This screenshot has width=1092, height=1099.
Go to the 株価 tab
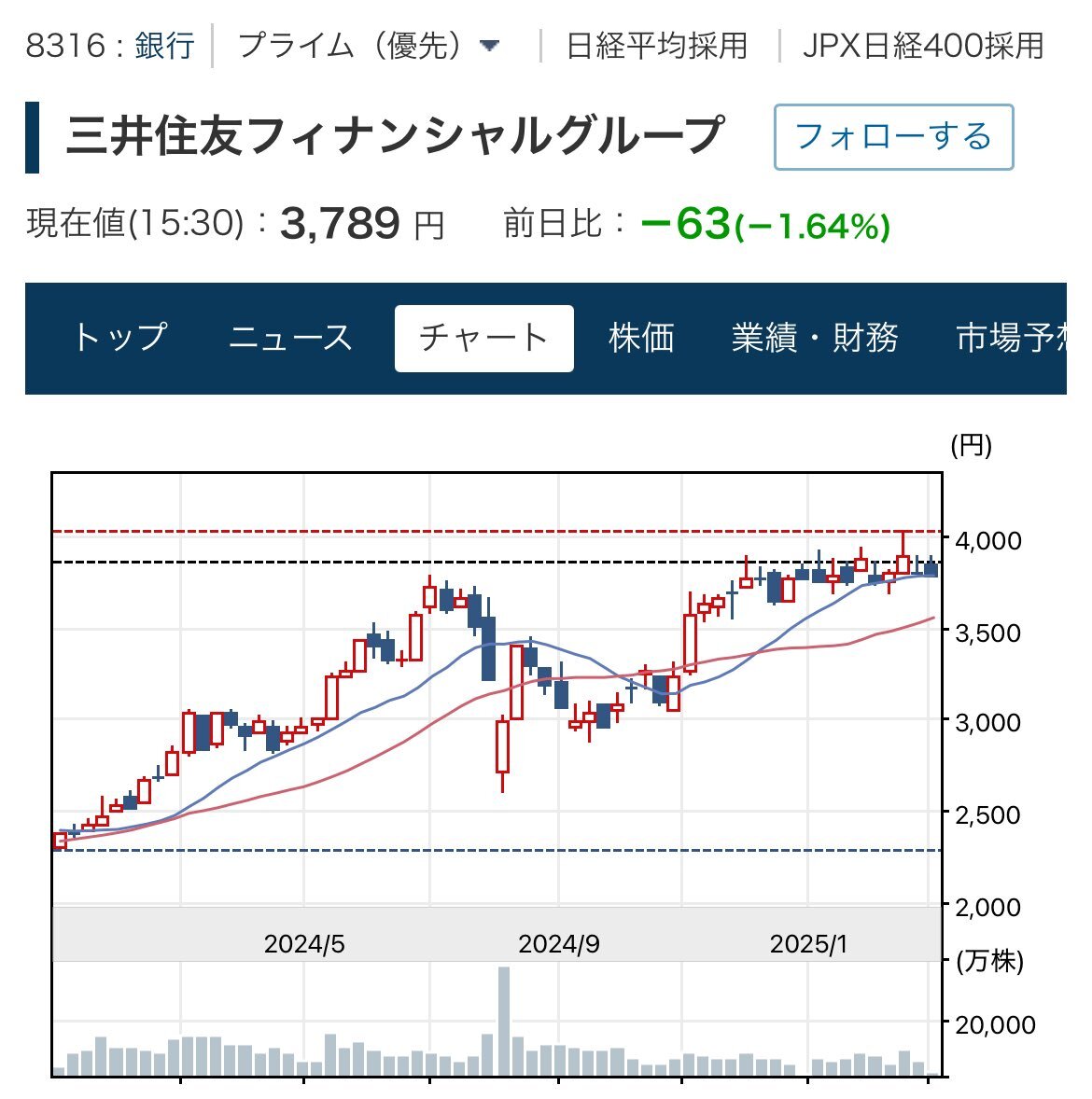click(641, 338)
